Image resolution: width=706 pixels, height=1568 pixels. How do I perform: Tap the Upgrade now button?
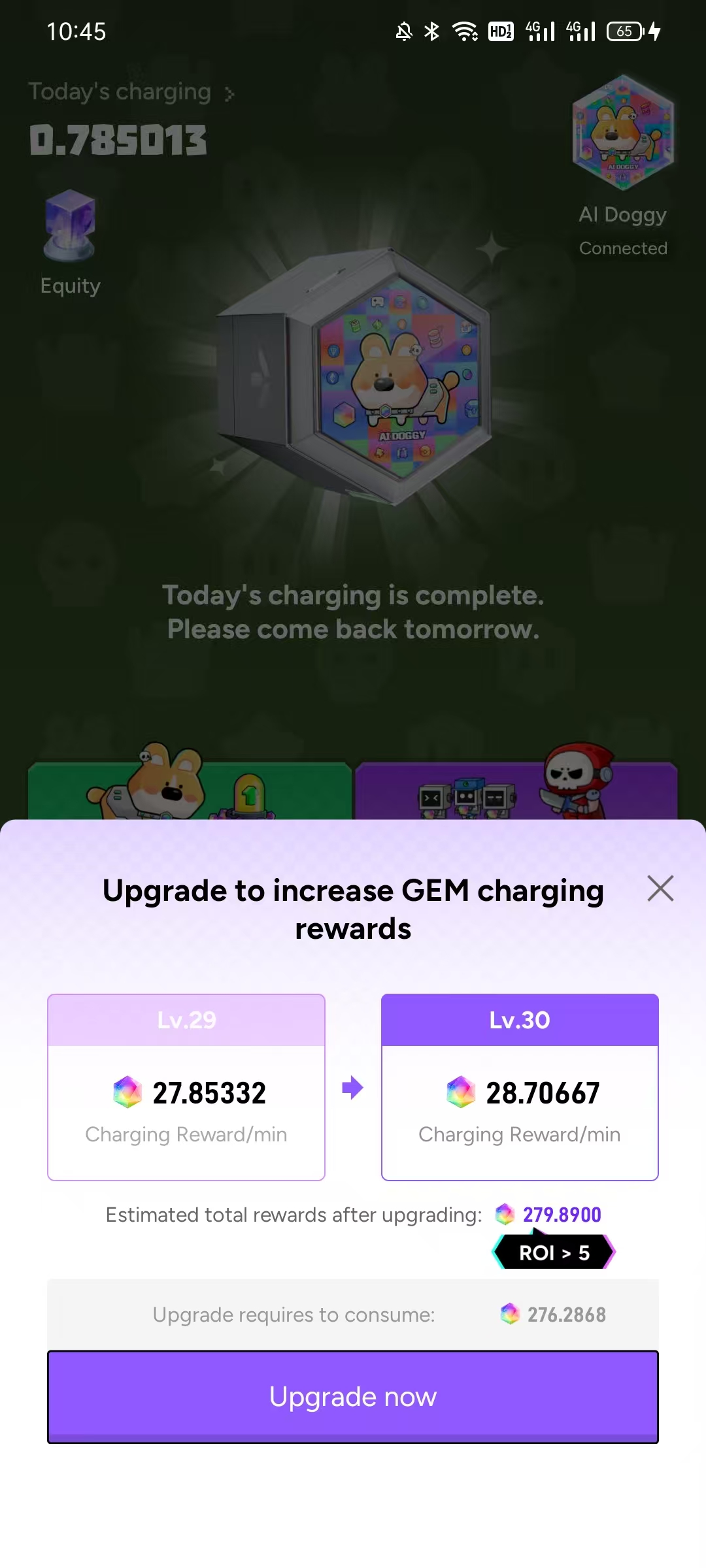(x=353, y=1397)
